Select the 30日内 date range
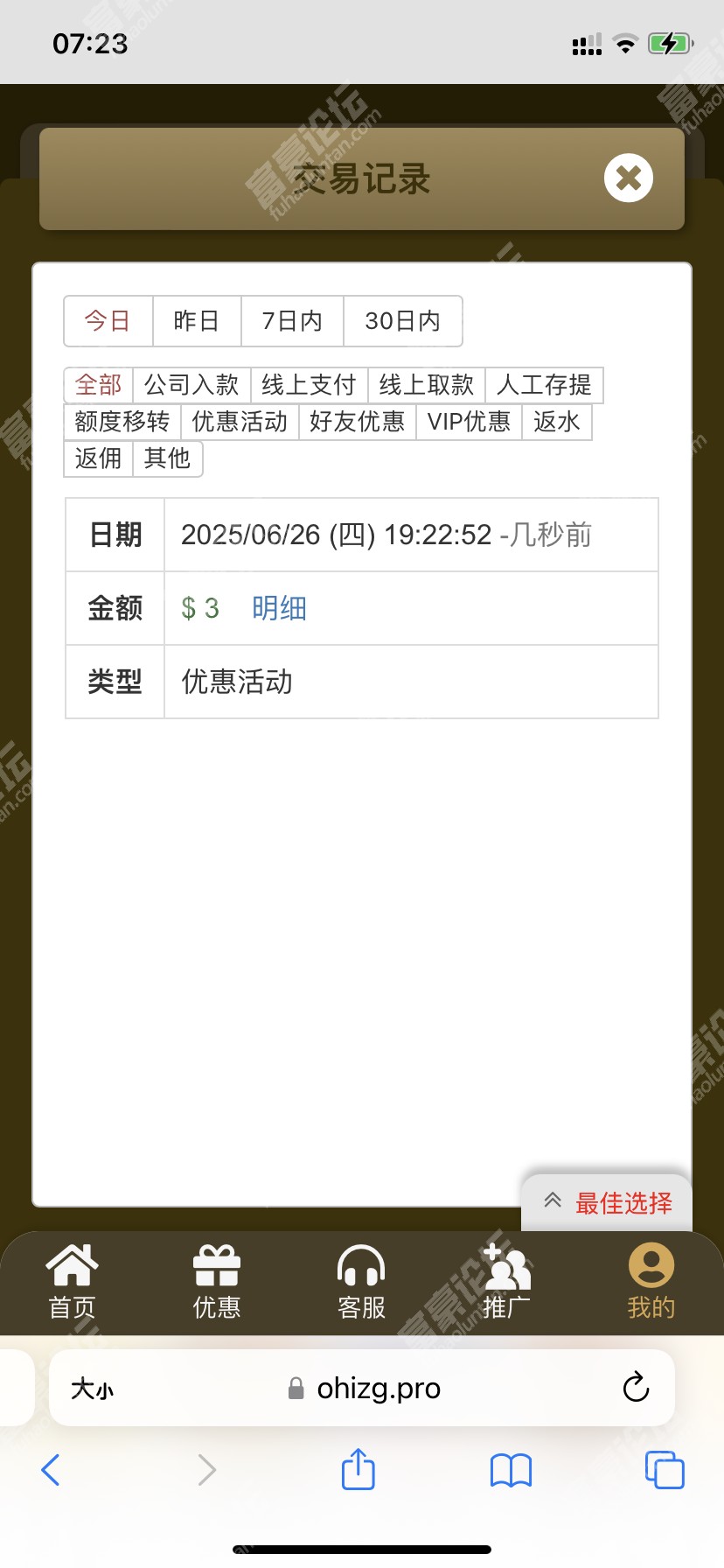 (x=402, y=321)
